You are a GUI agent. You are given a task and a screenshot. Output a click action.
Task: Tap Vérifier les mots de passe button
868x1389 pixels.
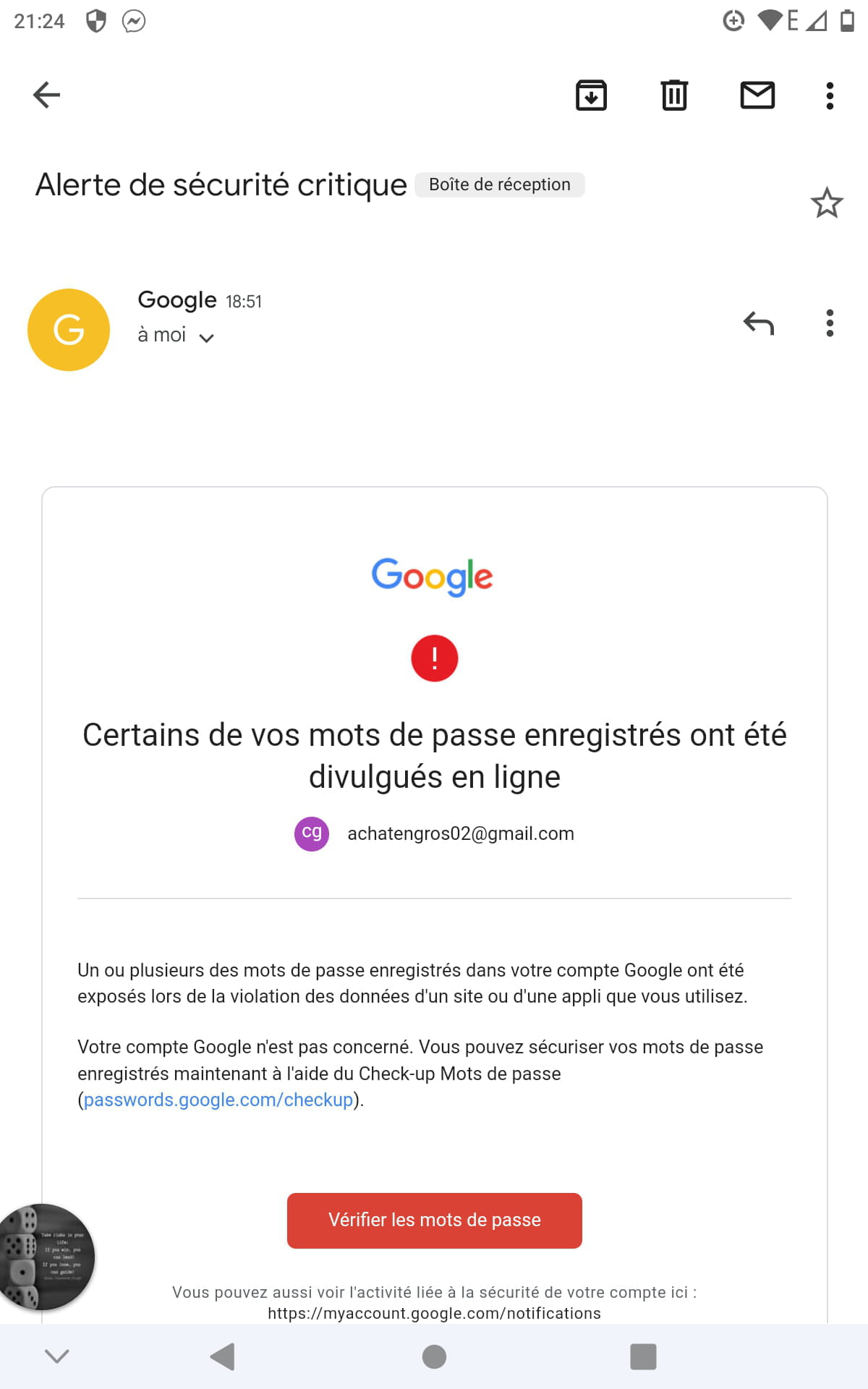[x=435, y=1220]
